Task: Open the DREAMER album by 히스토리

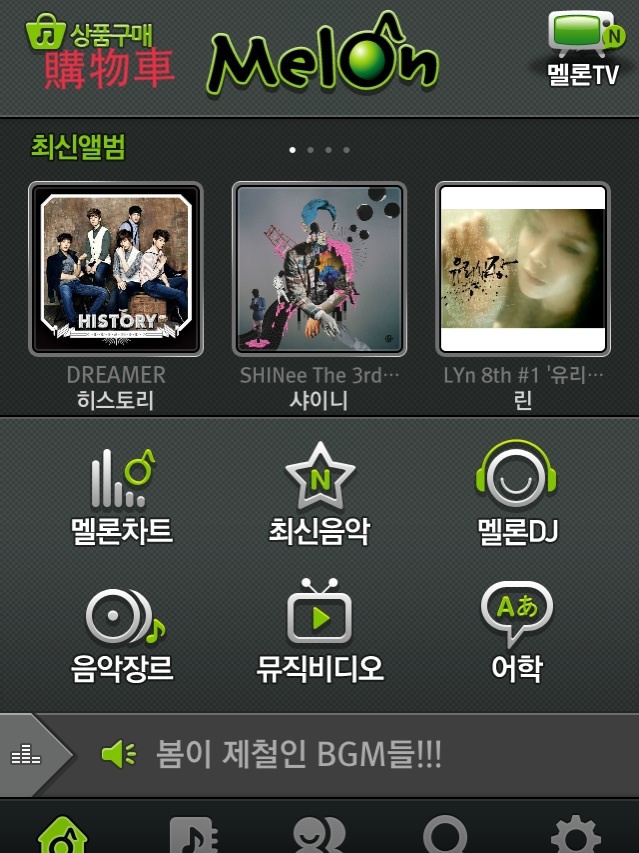Action: pyautogui.click(x=116, y=270)
